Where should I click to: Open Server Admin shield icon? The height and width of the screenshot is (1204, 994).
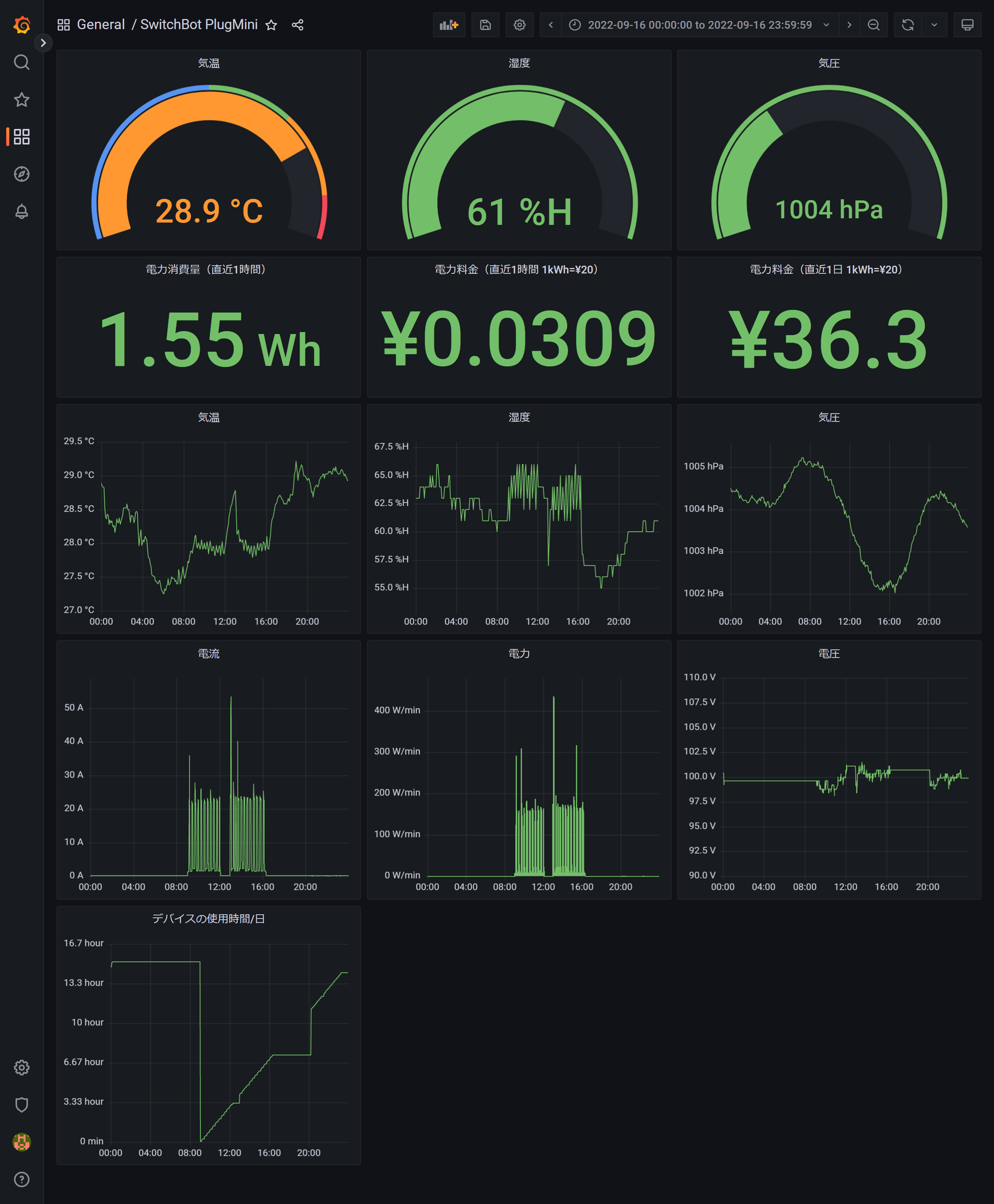(x=22, y=1105)
